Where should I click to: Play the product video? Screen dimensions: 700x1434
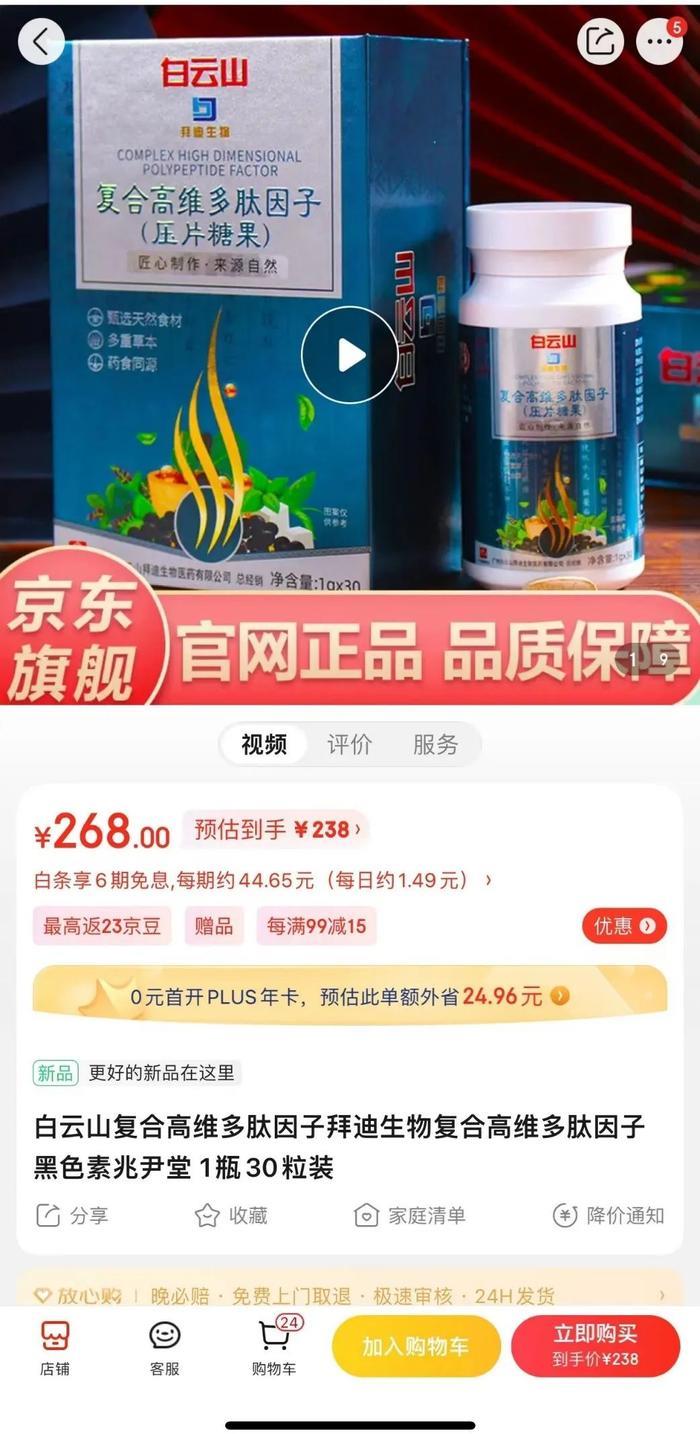[349, 355]
